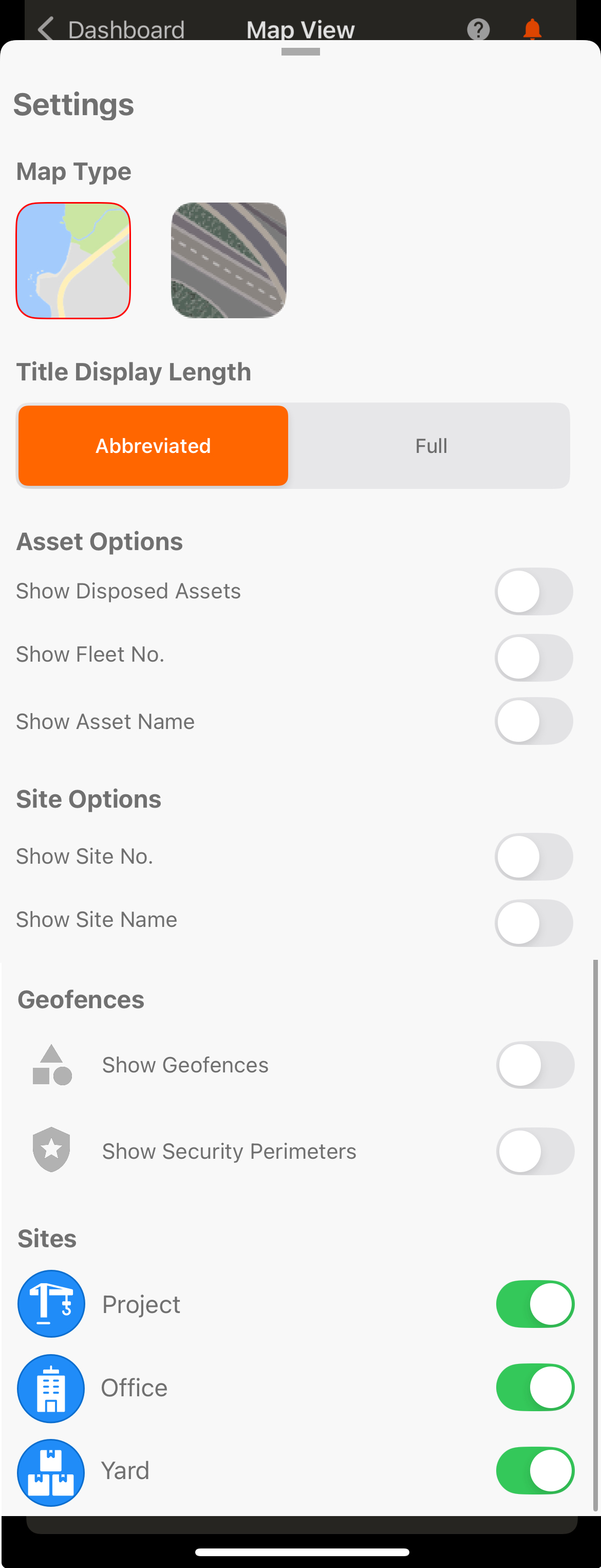The width and height of the screenshot is (601, 1568).
Task: Toggle Show Site No. on
Action: pyautogui.click(x=534, y=856)
